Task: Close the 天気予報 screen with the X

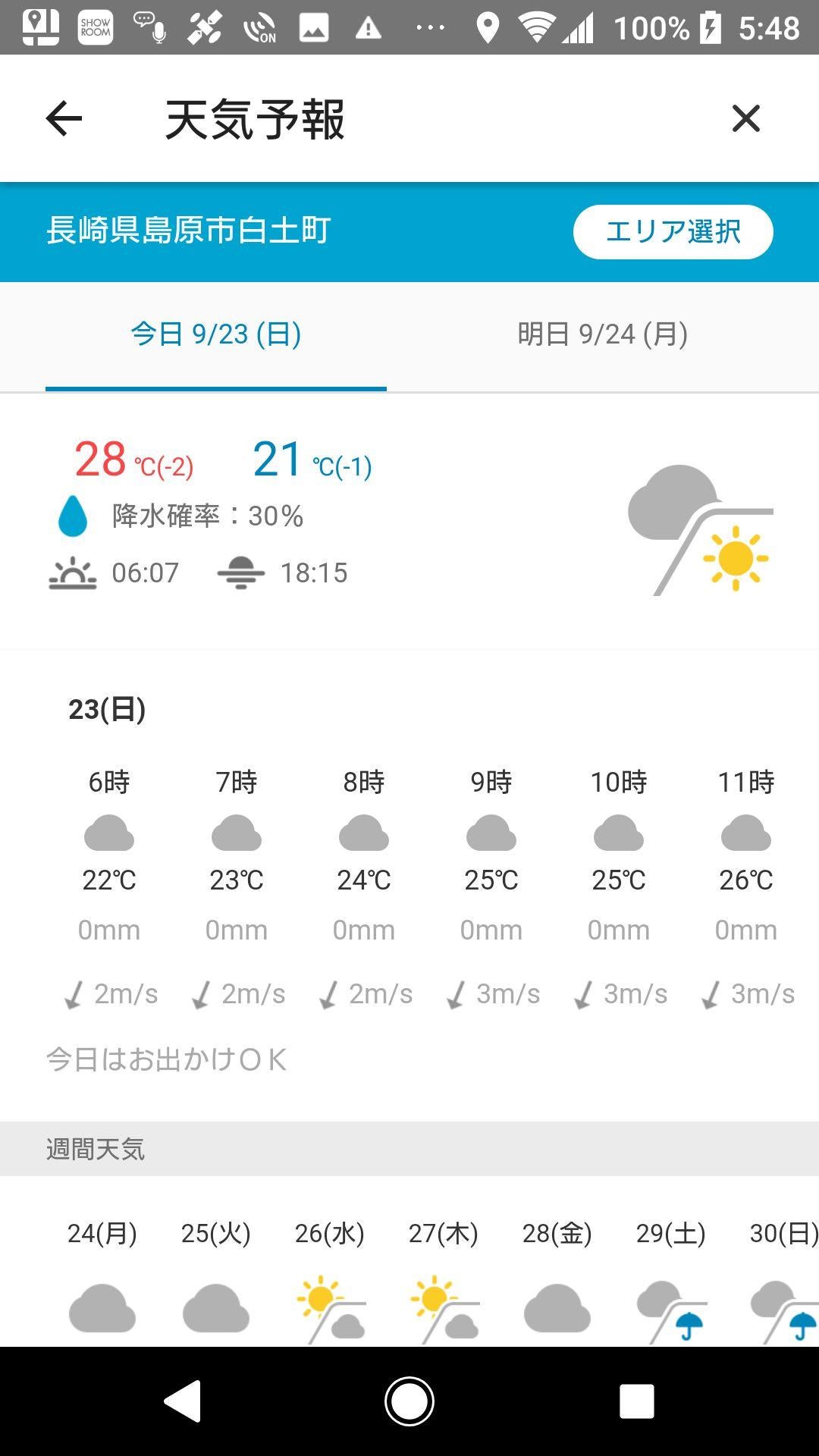Action: (x=746, y=118)
